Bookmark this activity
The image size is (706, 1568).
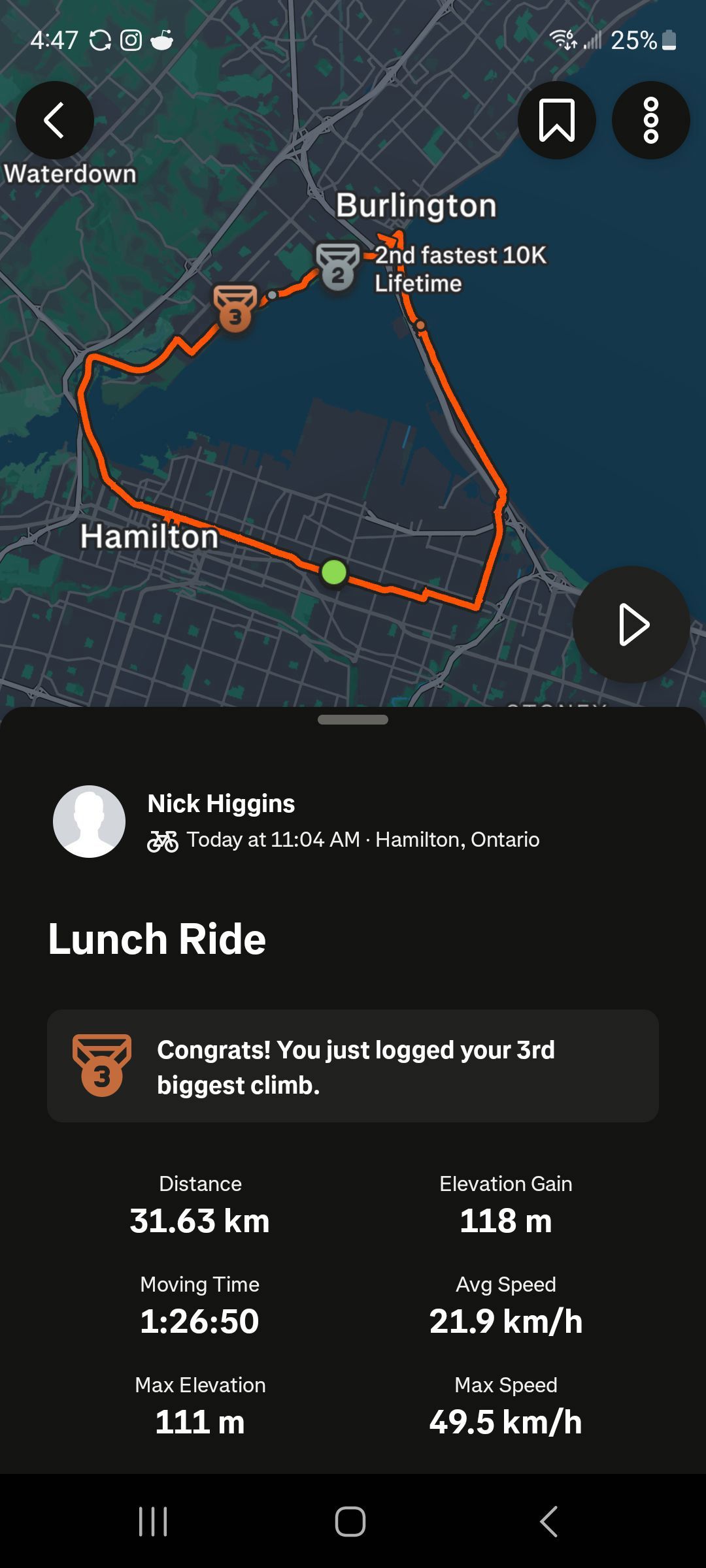click(x=556, y=120)
